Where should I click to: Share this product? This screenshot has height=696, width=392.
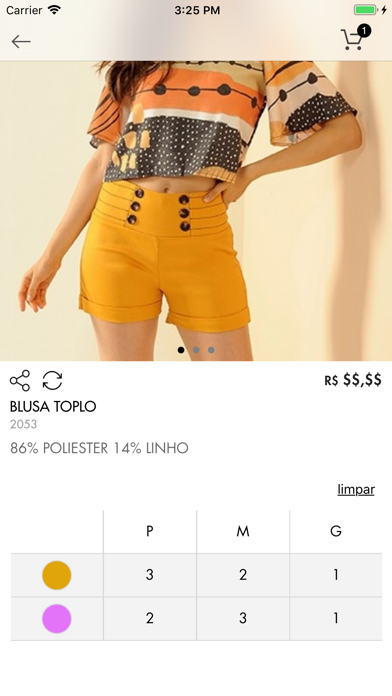[x=20, y=380]
